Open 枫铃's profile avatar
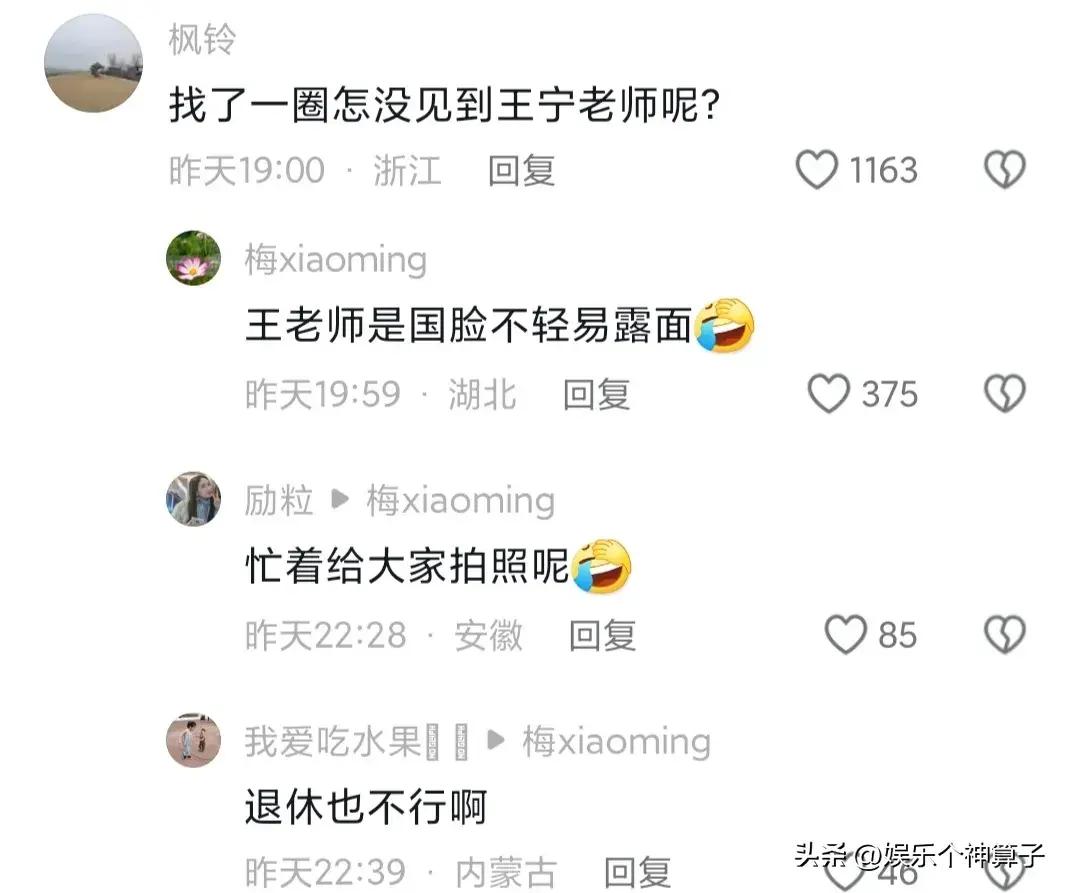The width and height of the screenshot is (1069, 893). click(93, 63)
